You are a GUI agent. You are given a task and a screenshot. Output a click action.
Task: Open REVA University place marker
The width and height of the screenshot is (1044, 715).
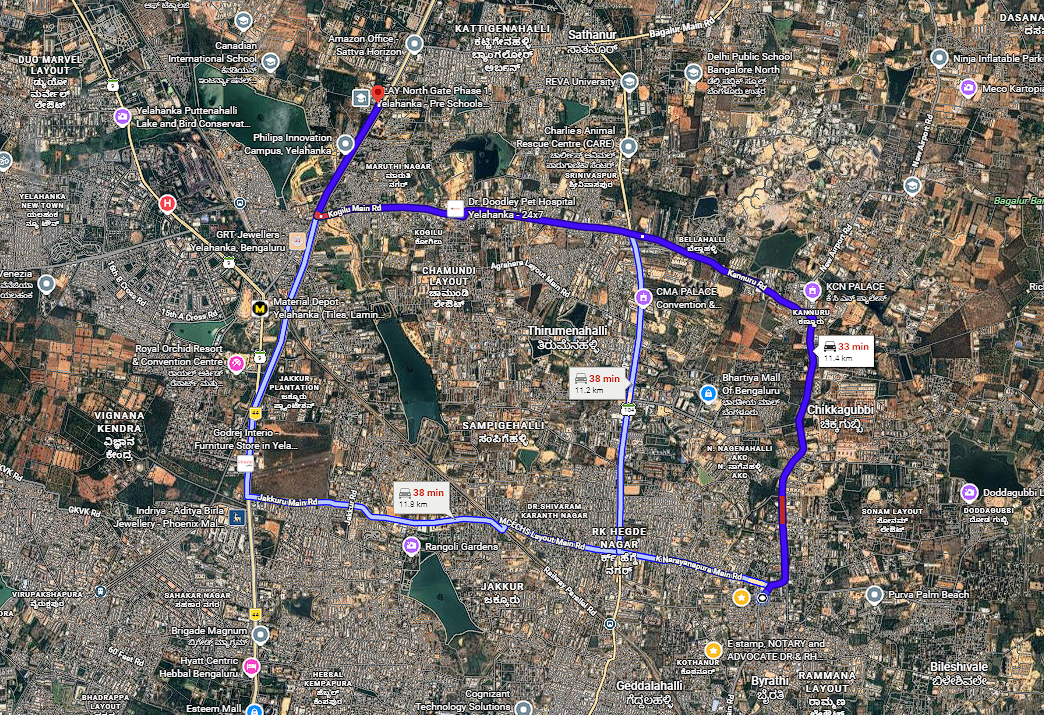click(630, 81)
